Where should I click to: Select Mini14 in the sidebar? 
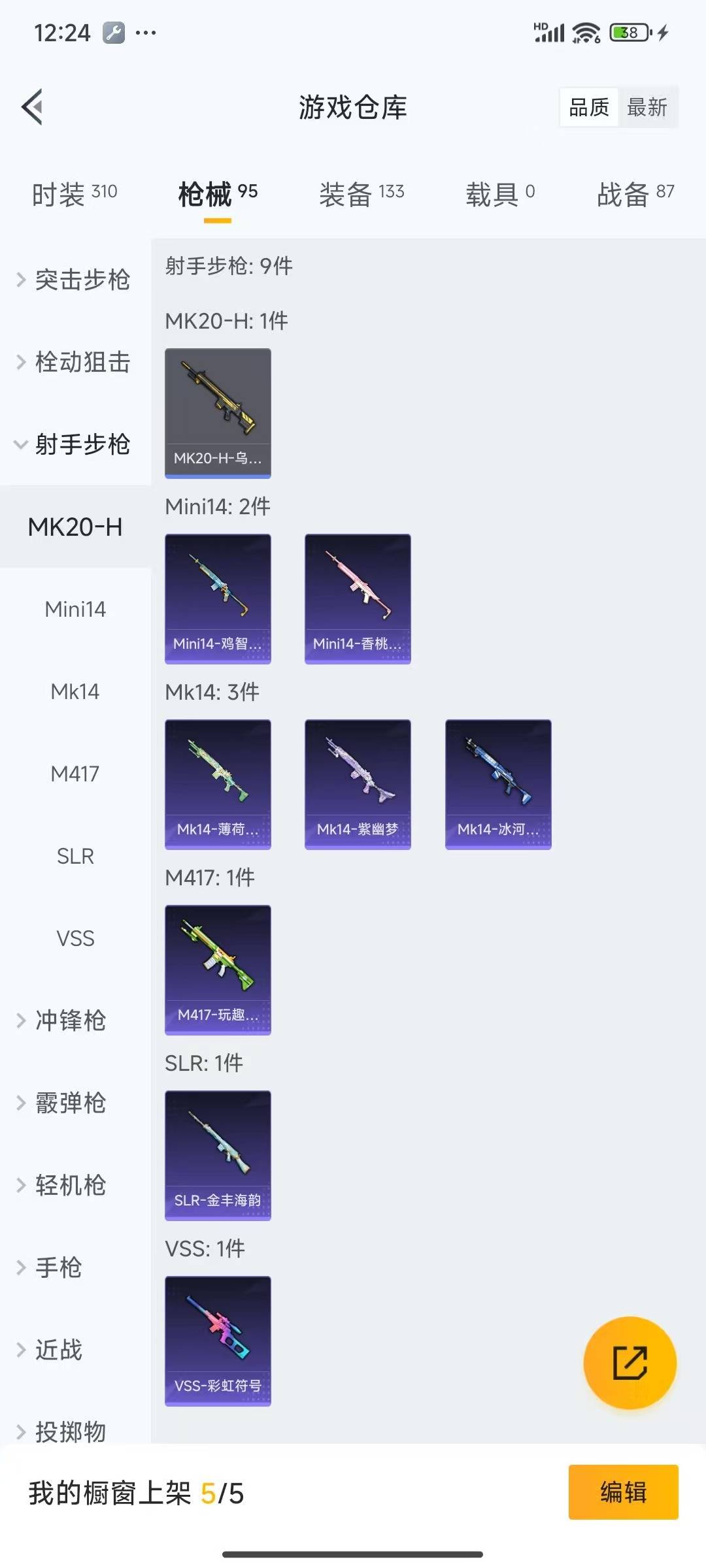point(75,609)
